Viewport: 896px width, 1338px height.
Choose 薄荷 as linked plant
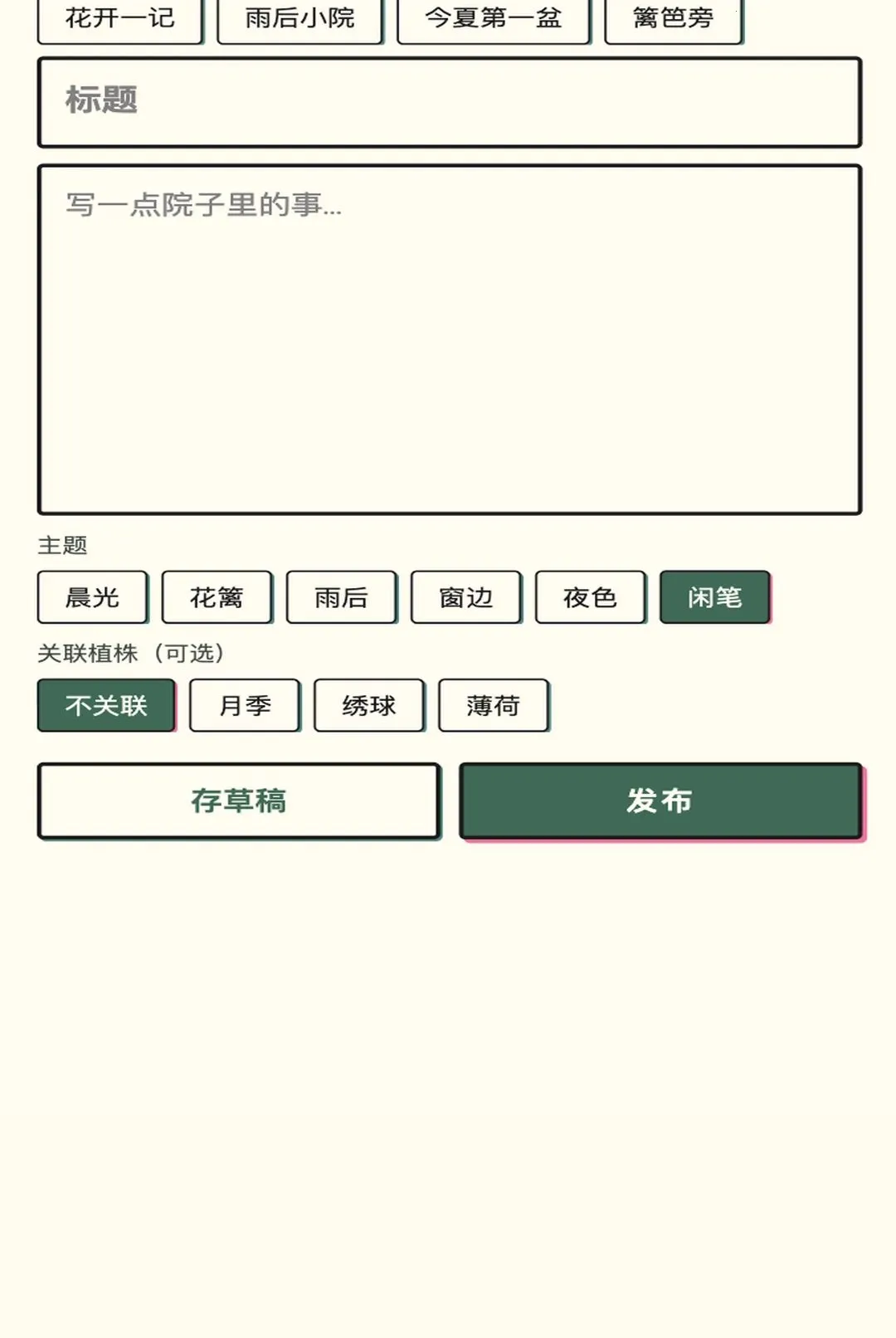[494, 705]
